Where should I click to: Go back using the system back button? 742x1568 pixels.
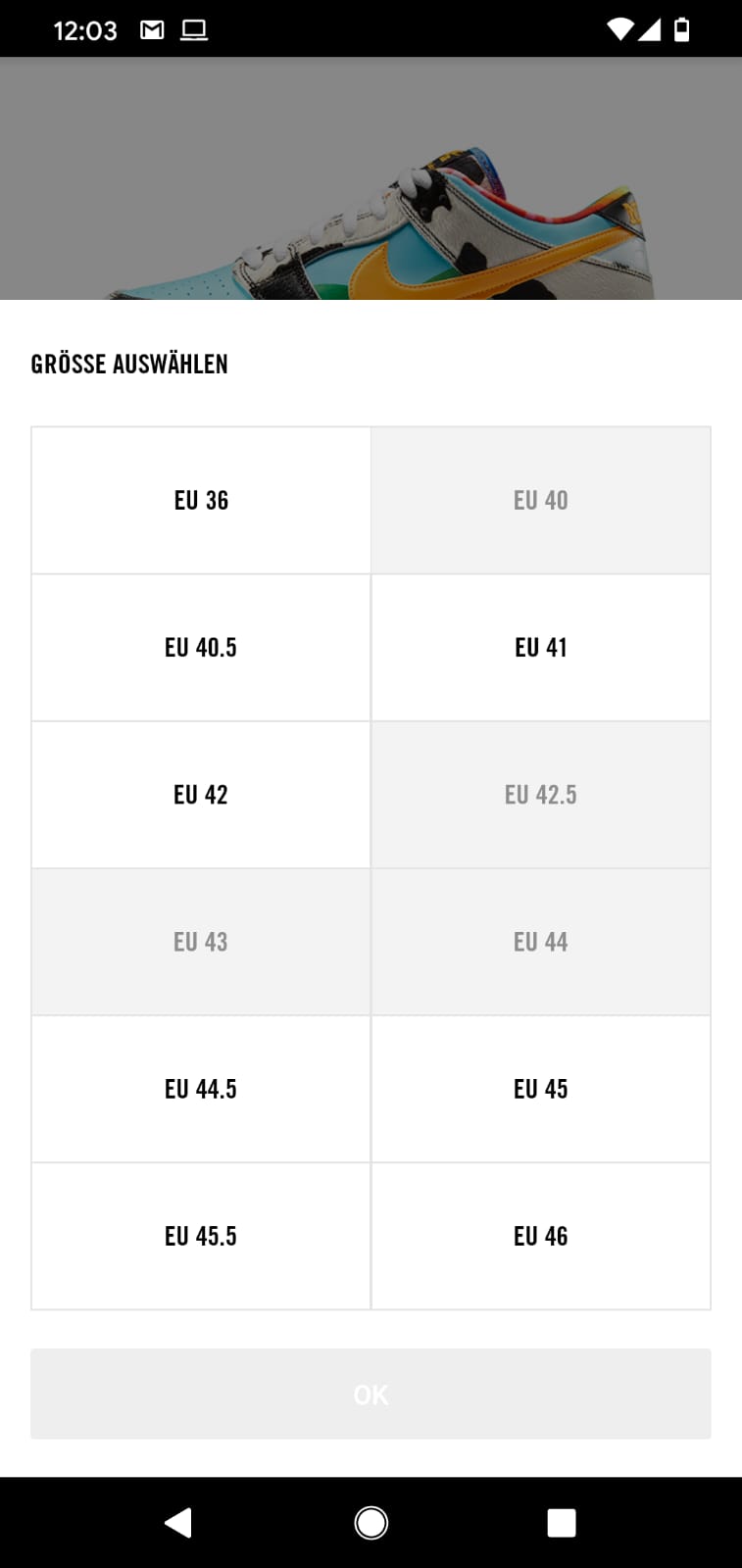pyautogui.click(x=178, y=1522)
